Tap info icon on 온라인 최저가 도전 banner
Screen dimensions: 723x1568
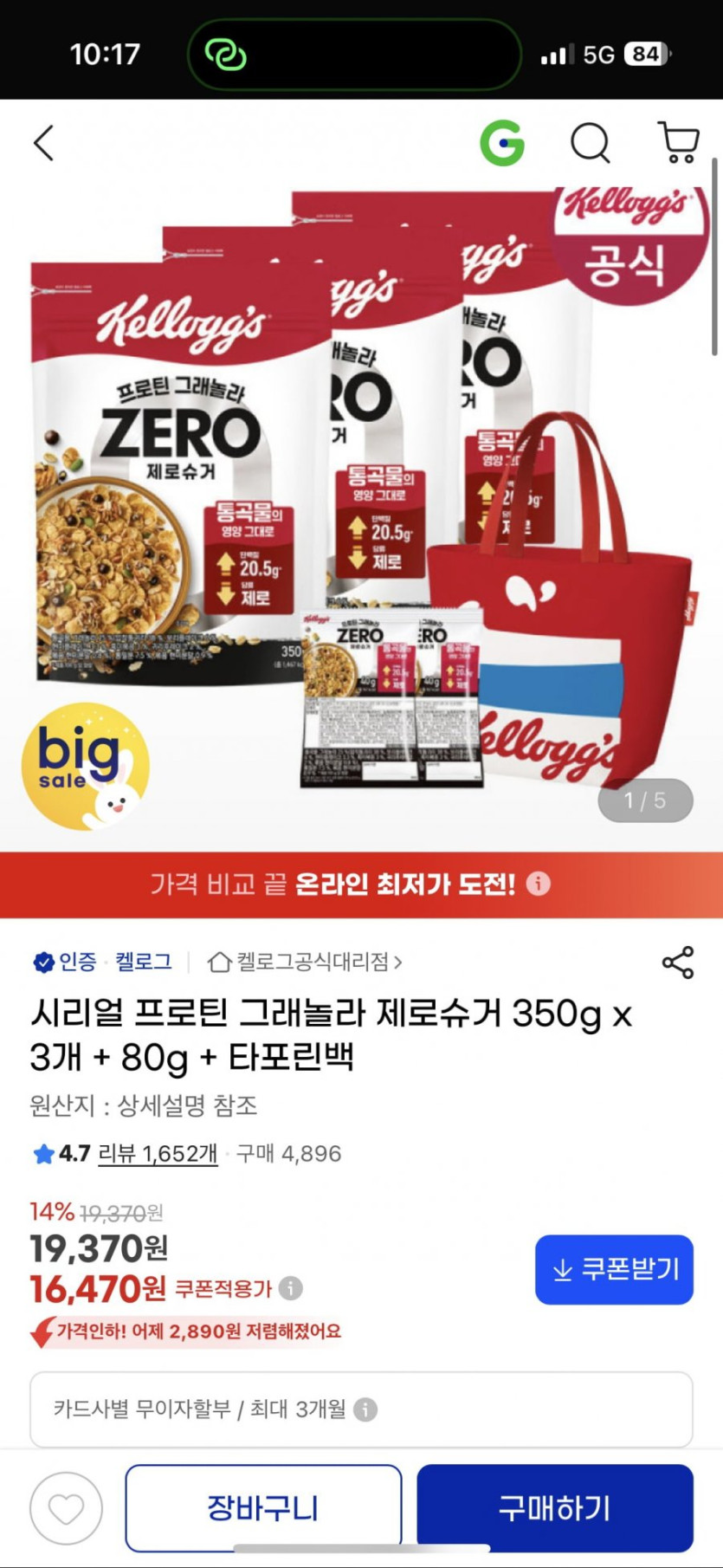tap(539, 884)
